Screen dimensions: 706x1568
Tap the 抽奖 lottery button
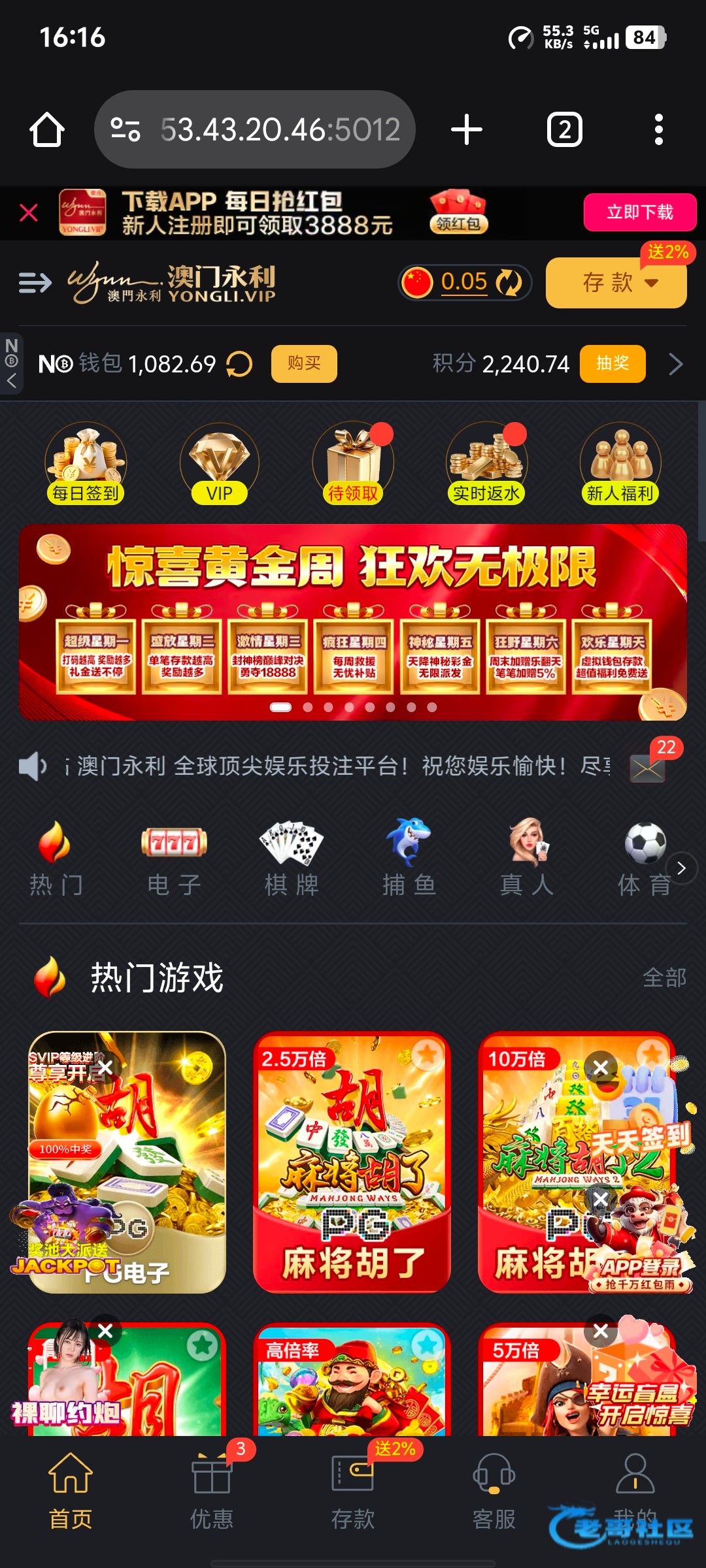click(x=612, y=363)
